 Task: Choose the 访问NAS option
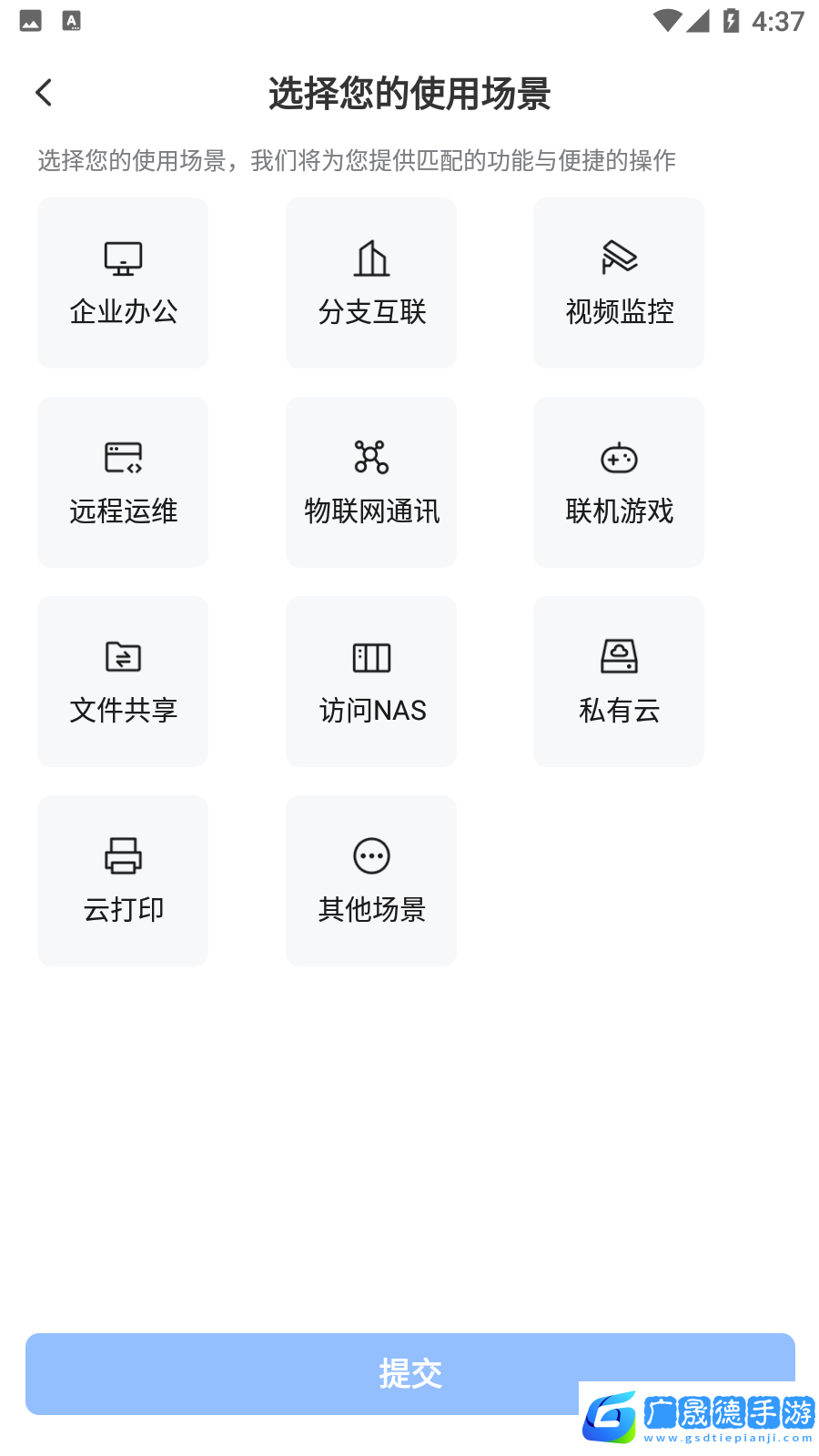point(371,682)
